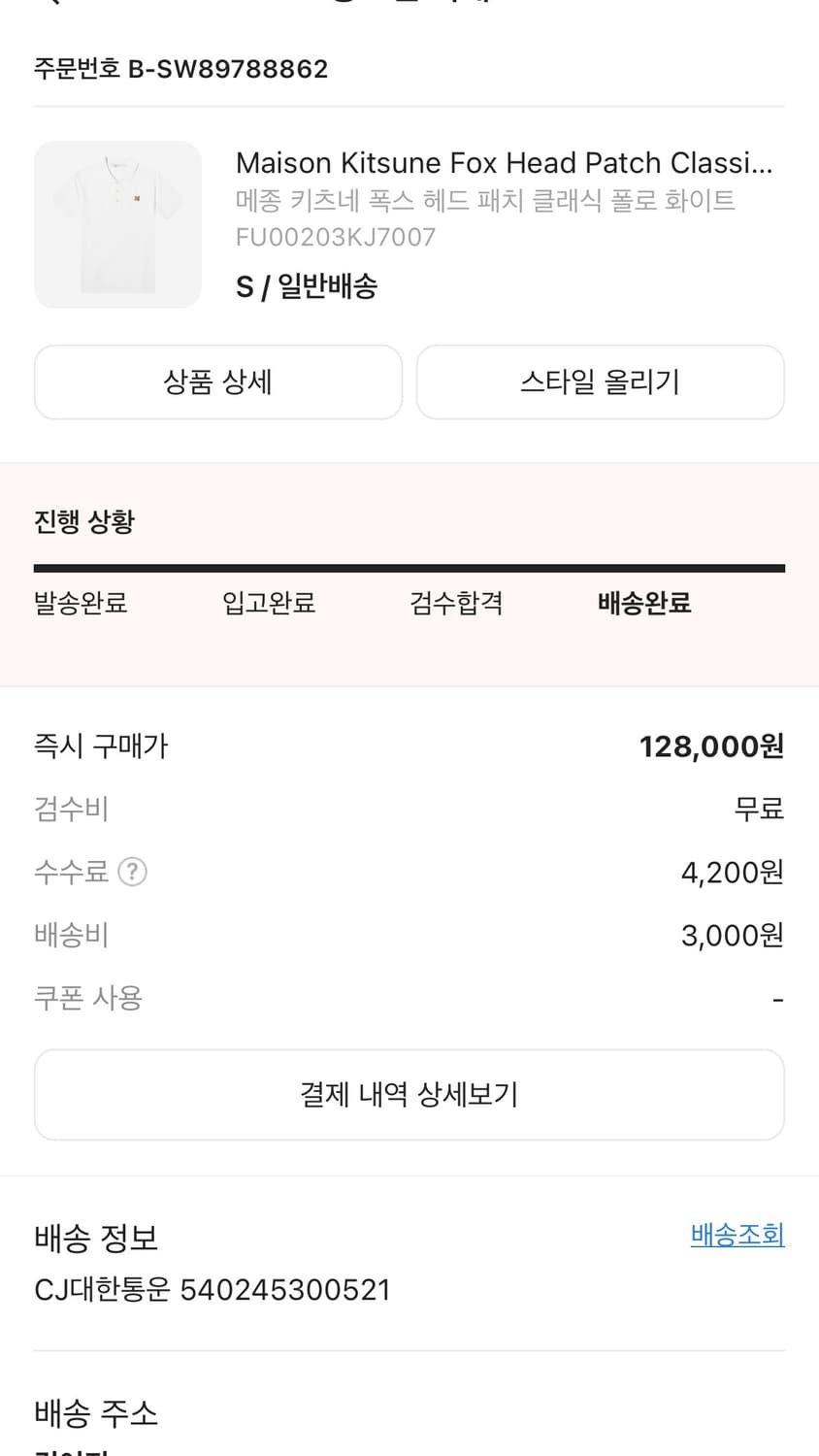819x1456 pixels.
Task: Select the Maison Kitsune product title
Action: (504, 162)
